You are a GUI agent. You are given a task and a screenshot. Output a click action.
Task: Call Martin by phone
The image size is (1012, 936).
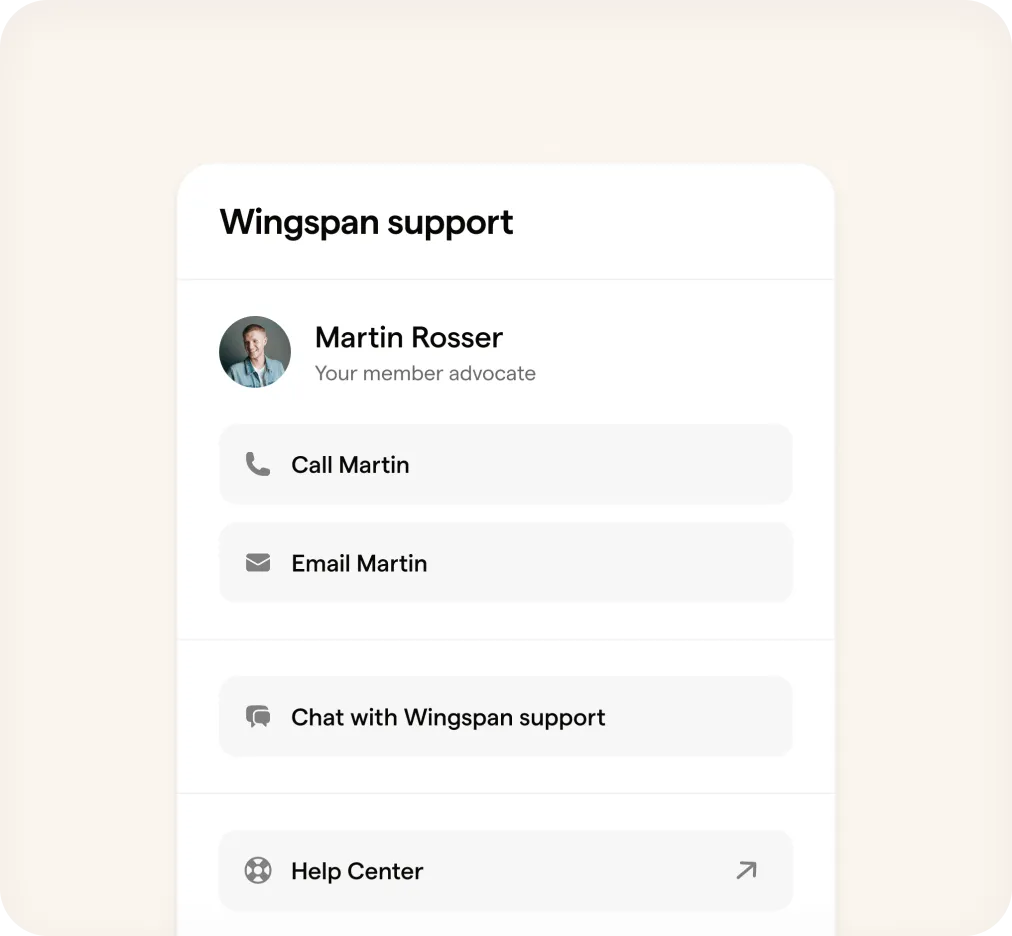[x=505, y=465]
